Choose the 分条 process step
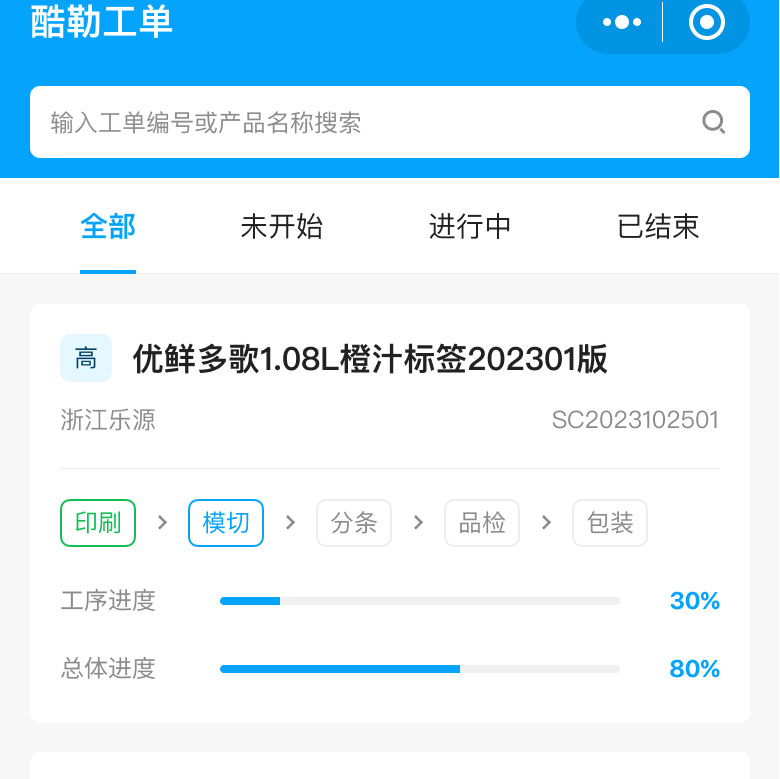The width and height of the screenshot is (780, 779). pyautogui.click(x=354, y=523)
